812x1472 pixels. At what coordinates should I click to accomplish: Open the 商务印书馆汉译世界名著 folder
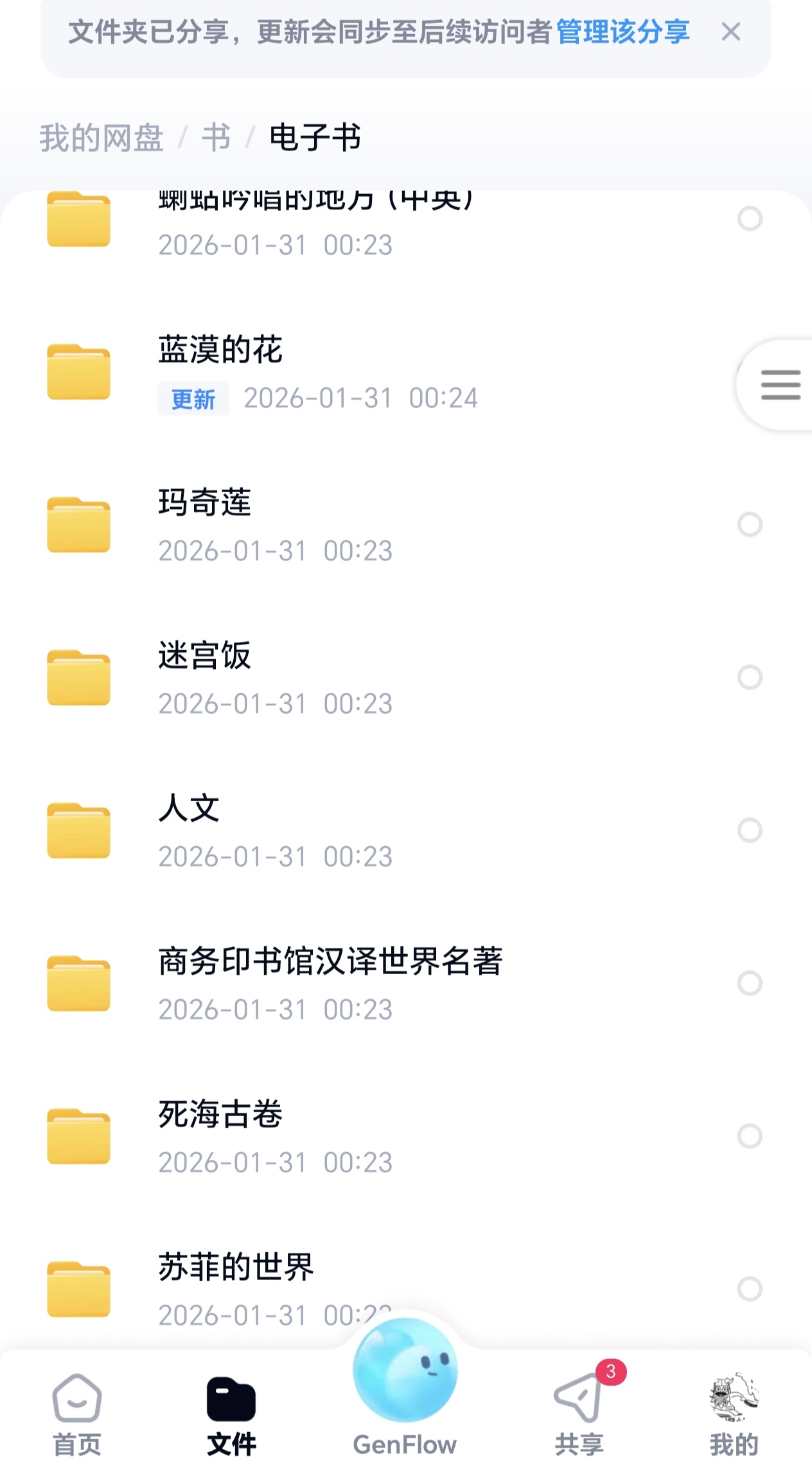coord(330,962)
